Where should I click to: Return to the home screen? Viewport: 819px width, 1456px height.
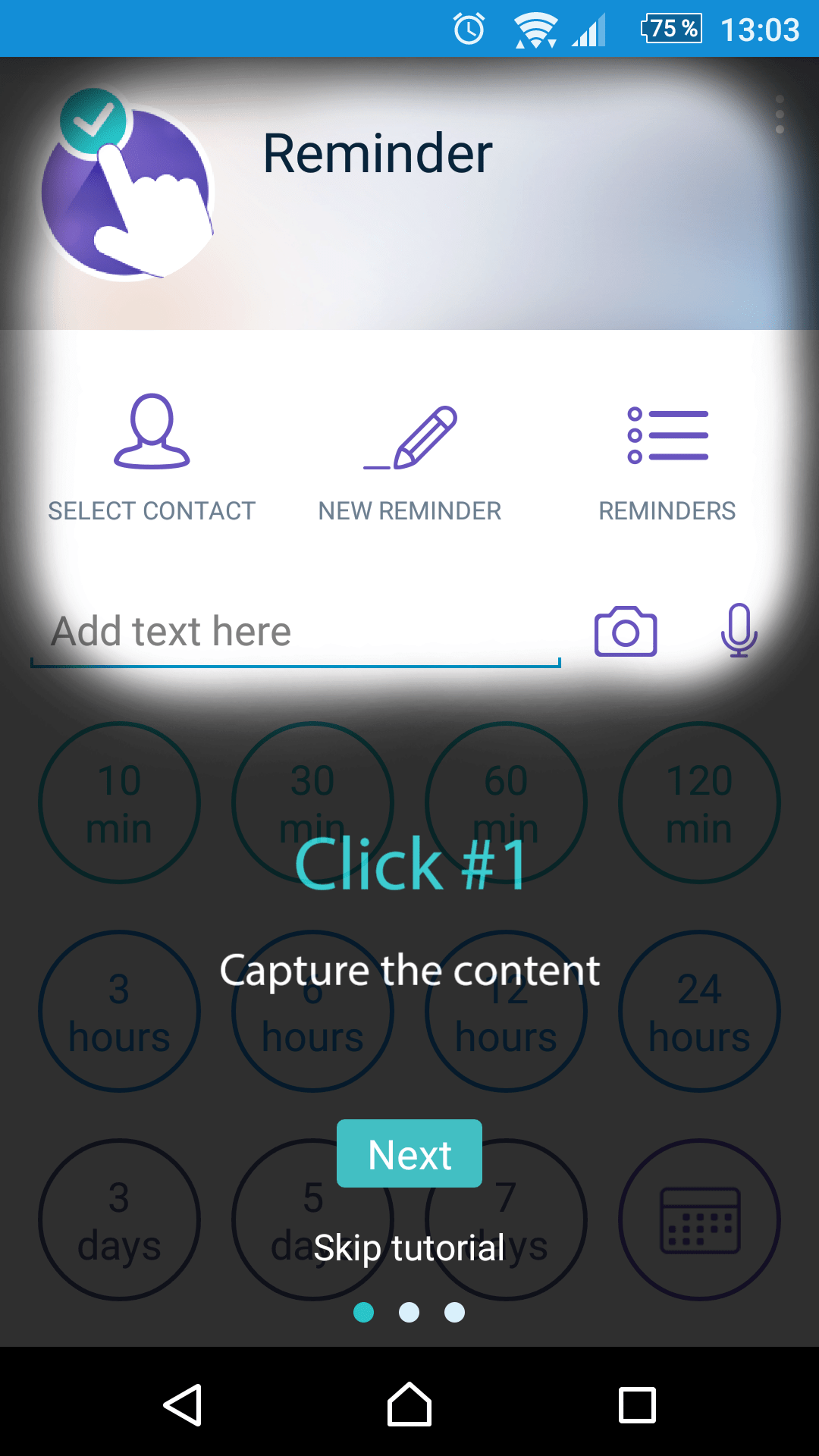(x=409, y=1404)
